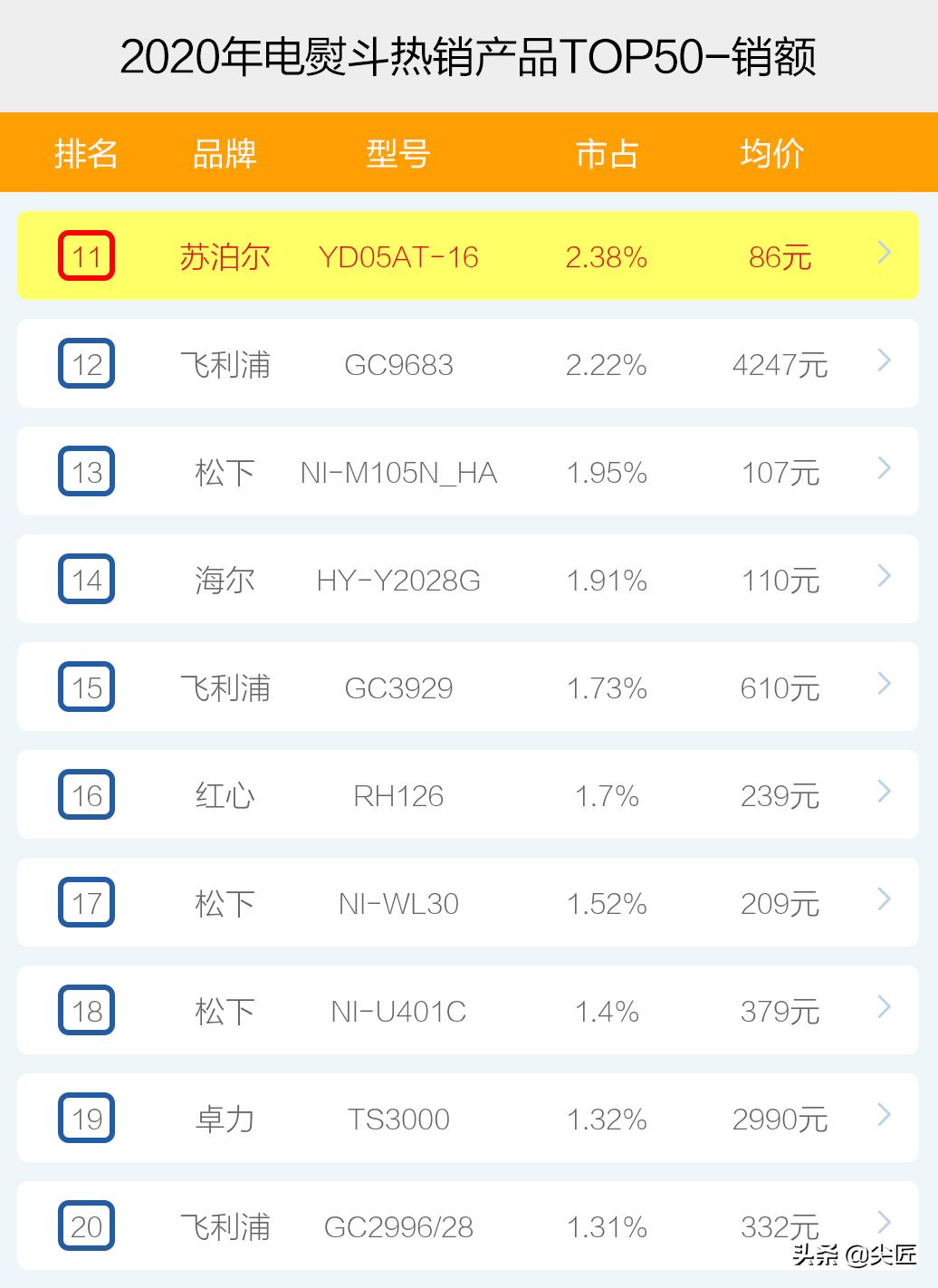Click the 品牌 column header
Viewport: 938px width, 1288px height.
point(225,152)
